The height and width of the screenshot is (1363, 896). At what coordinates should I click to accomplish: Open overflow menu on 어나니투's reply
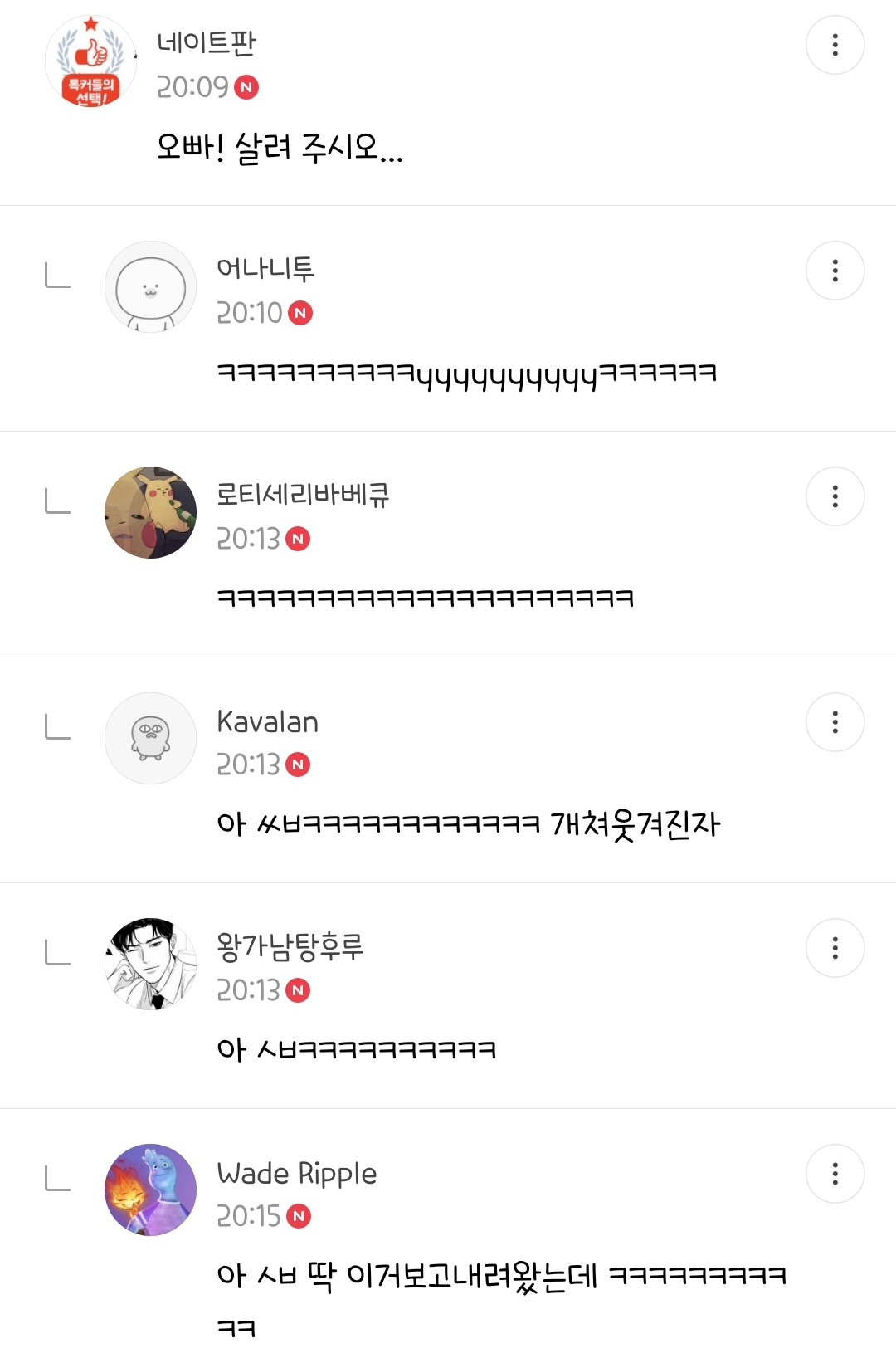coord(835,271)
